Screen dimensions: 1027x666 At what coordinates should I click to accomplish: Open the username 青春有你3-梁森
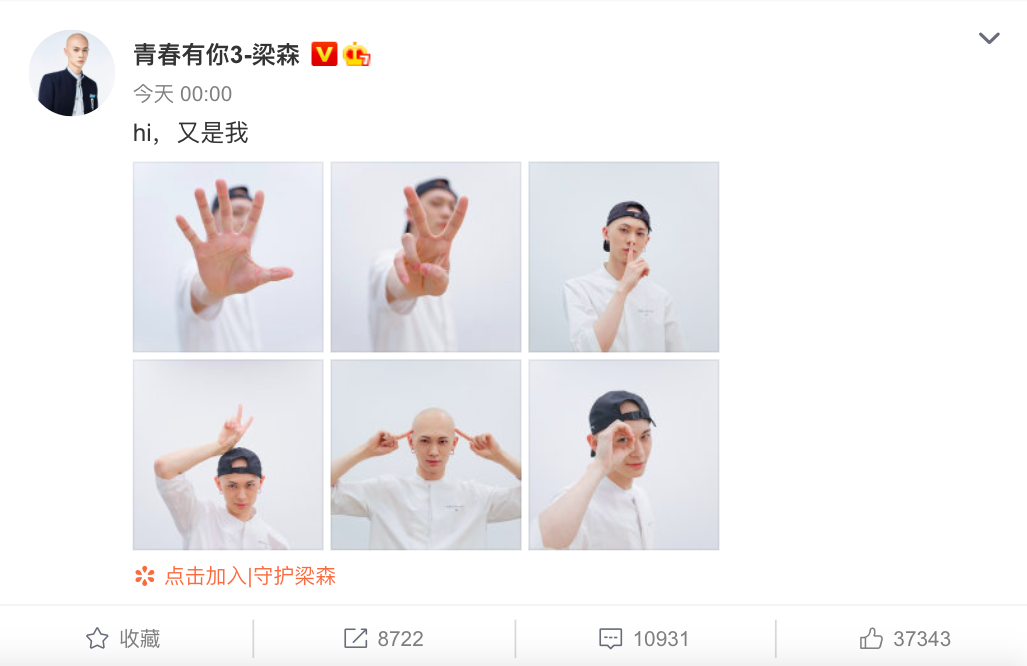[217, 55]
